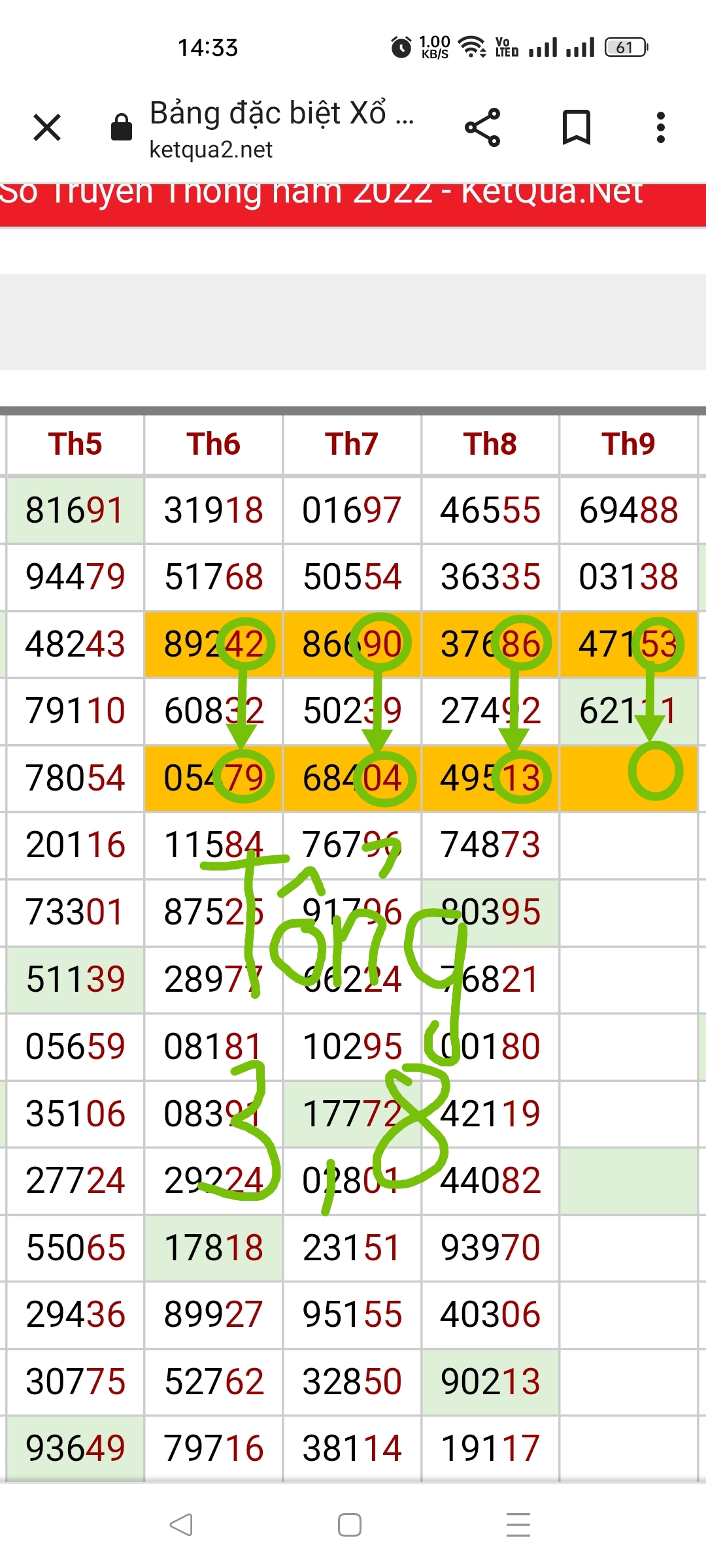Bookmark this page
Screen dimensions: 706x1568
(577, 127)
